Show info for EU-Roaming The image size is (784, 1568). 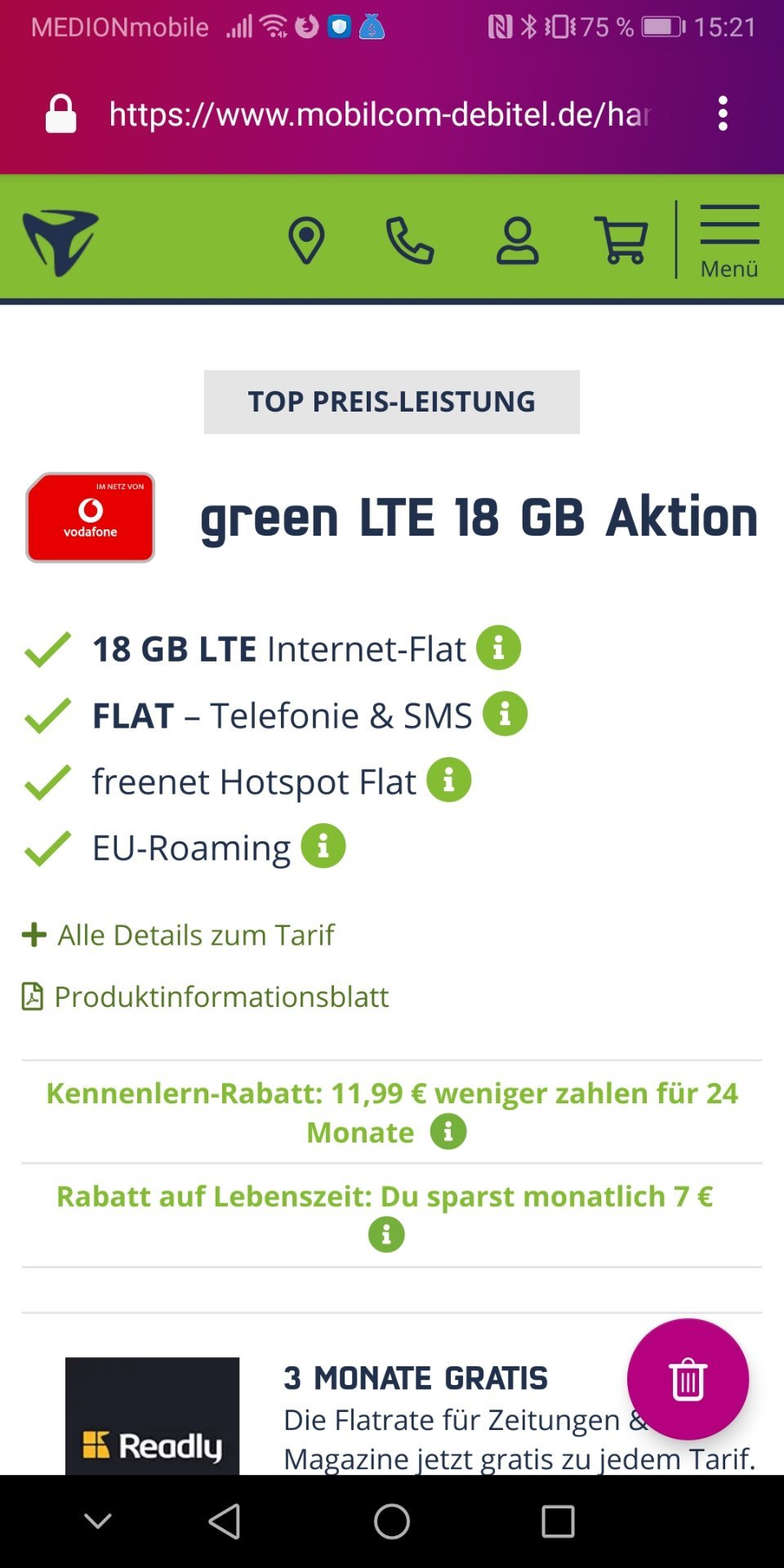(x=323, y=846)
